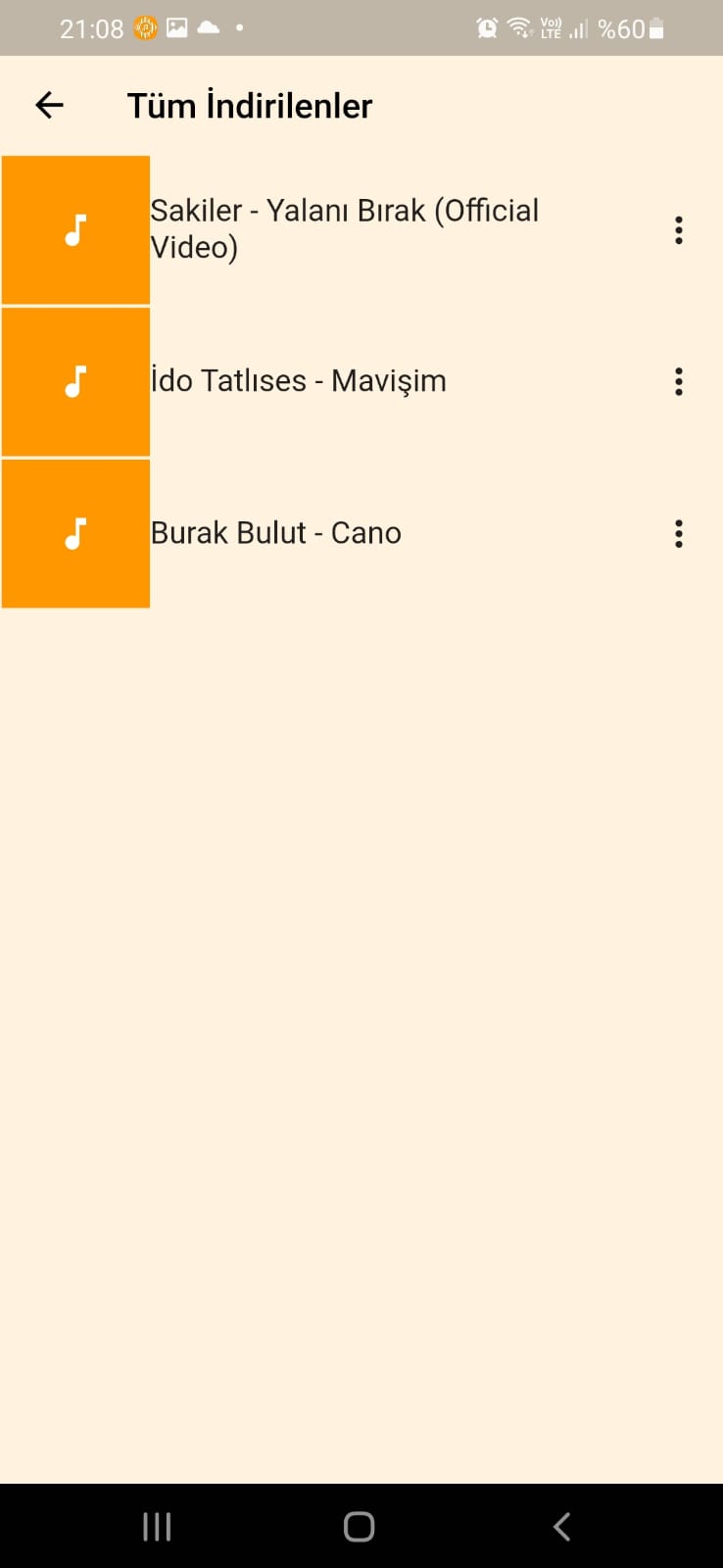
Task: Tap the cloud weather icon in status bar
Action: pyautogui.click(x=206, y=28)
